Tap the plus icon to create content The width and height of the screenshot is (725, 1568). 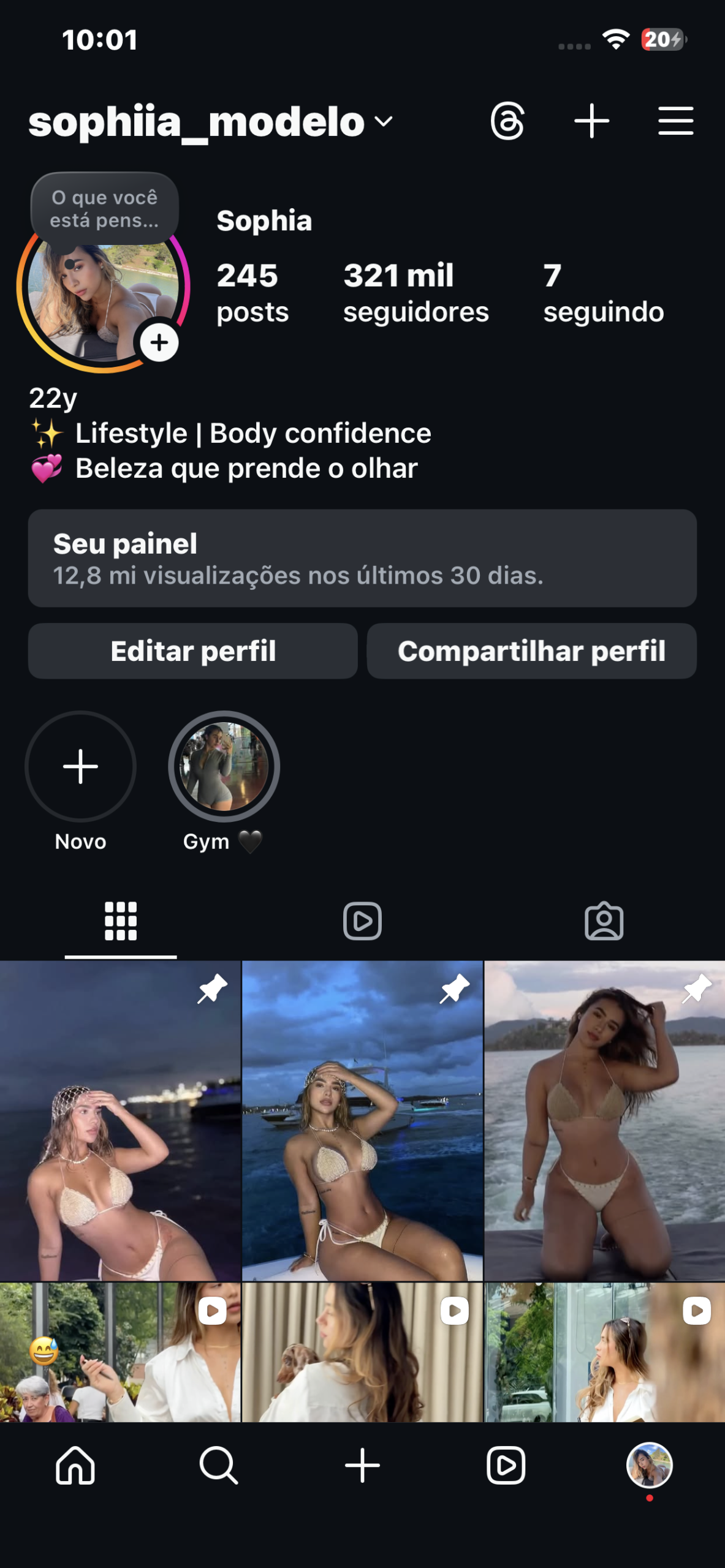(591, 121)
